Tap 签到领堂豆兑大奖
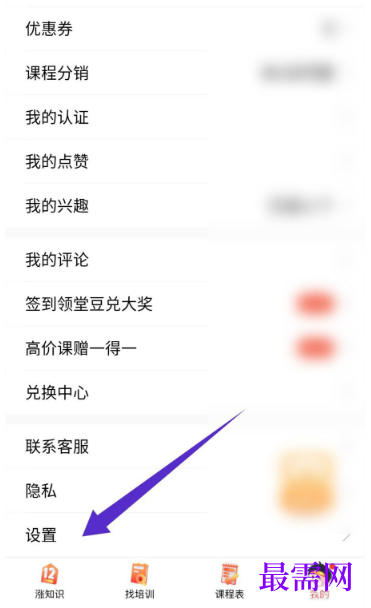 (185, 304)
